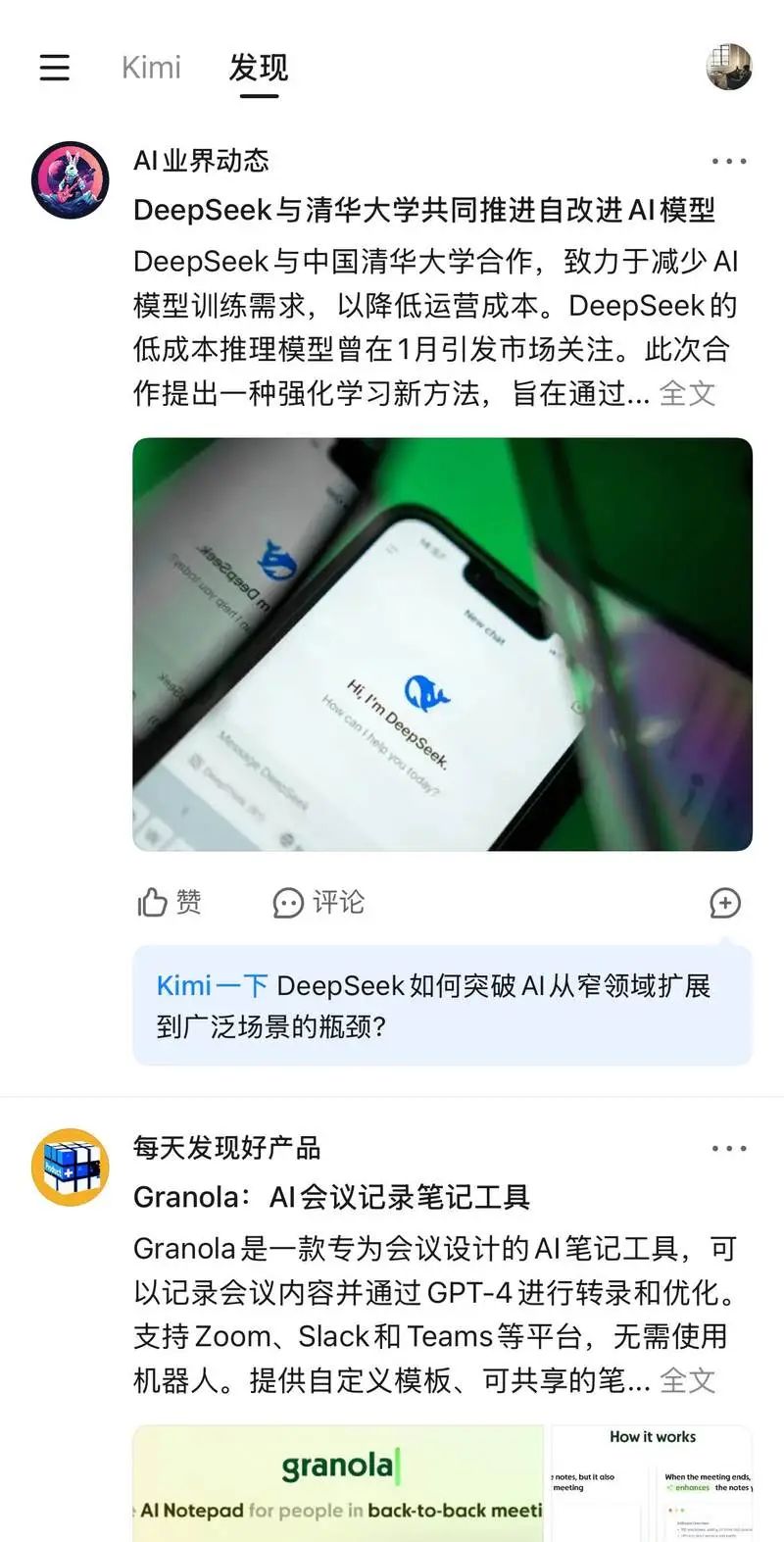Open the How it works image
The width and height of the screenshot is (784, 1542).
coord(652,1482)
